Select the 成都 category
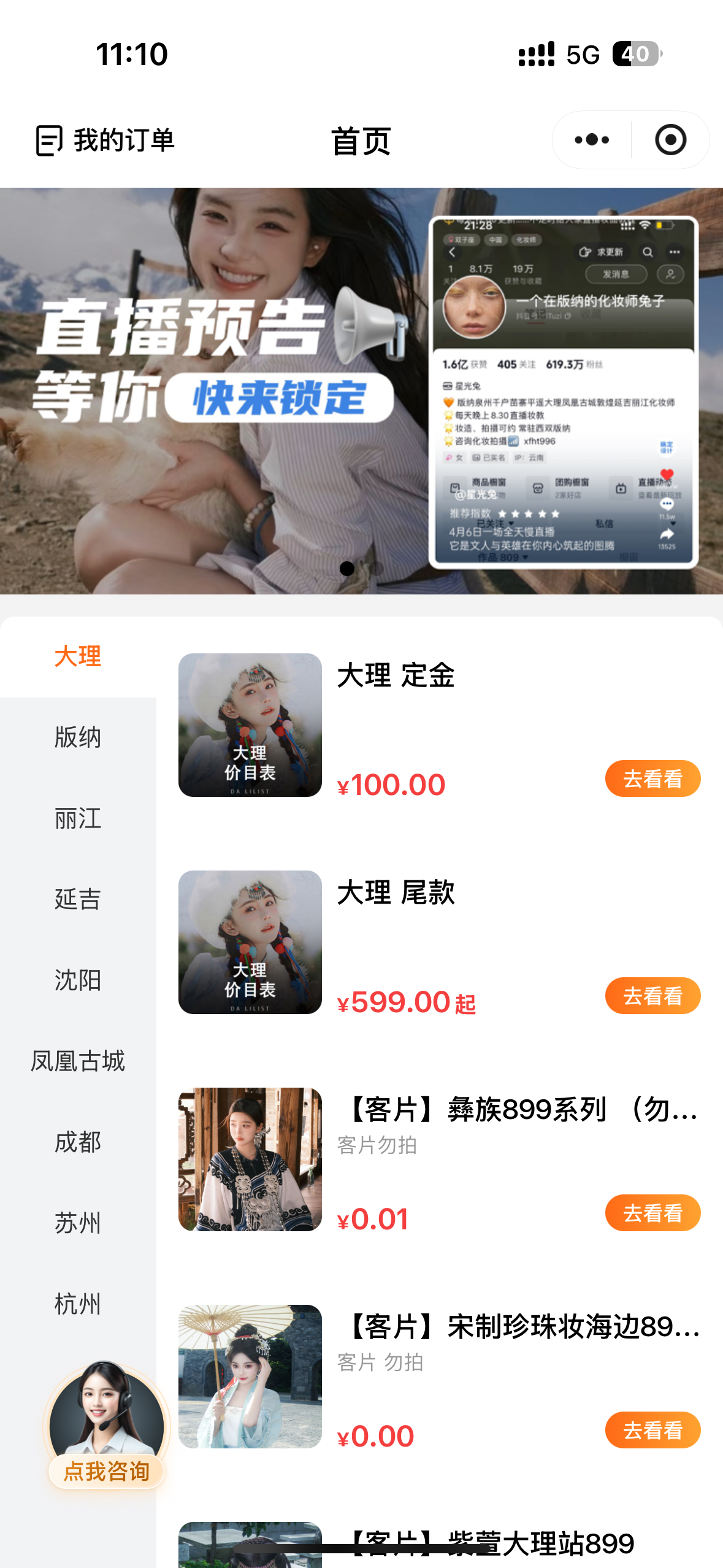 pyautogui.click(x=78, y=1142)
